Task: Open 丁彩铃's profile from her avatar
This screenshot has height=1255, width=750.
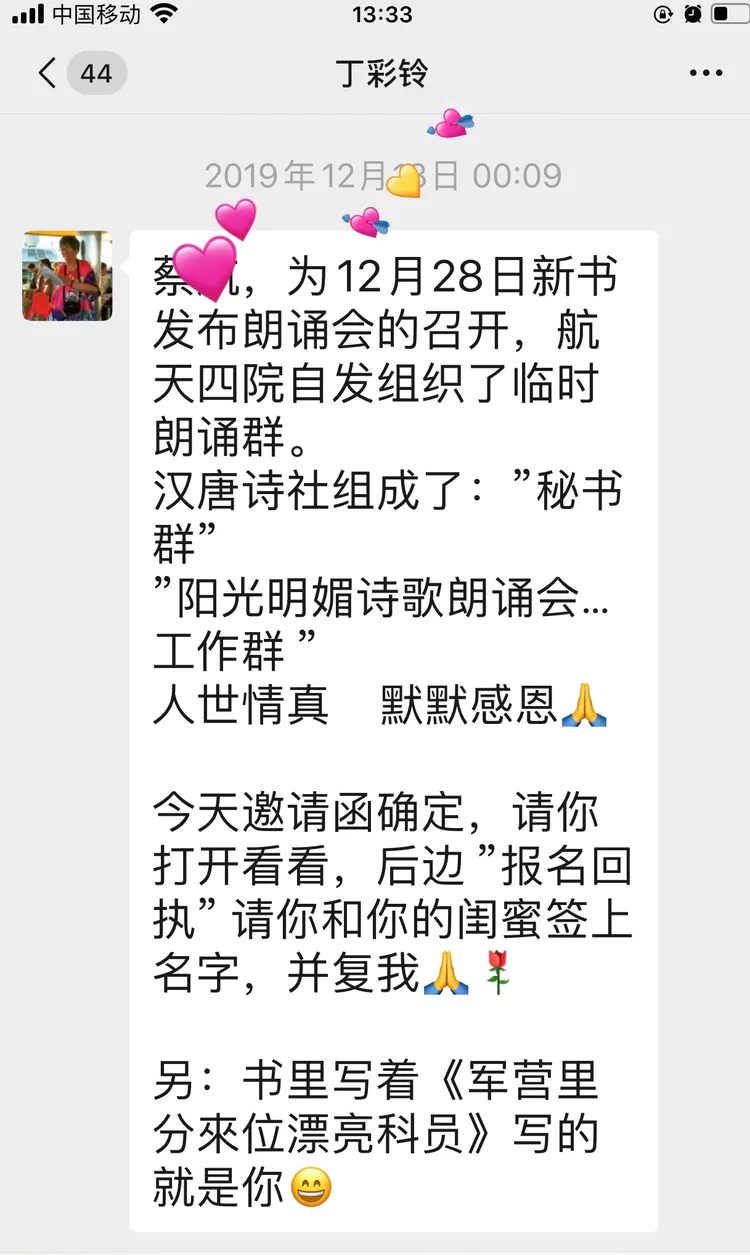Action: tap(68, 276)
